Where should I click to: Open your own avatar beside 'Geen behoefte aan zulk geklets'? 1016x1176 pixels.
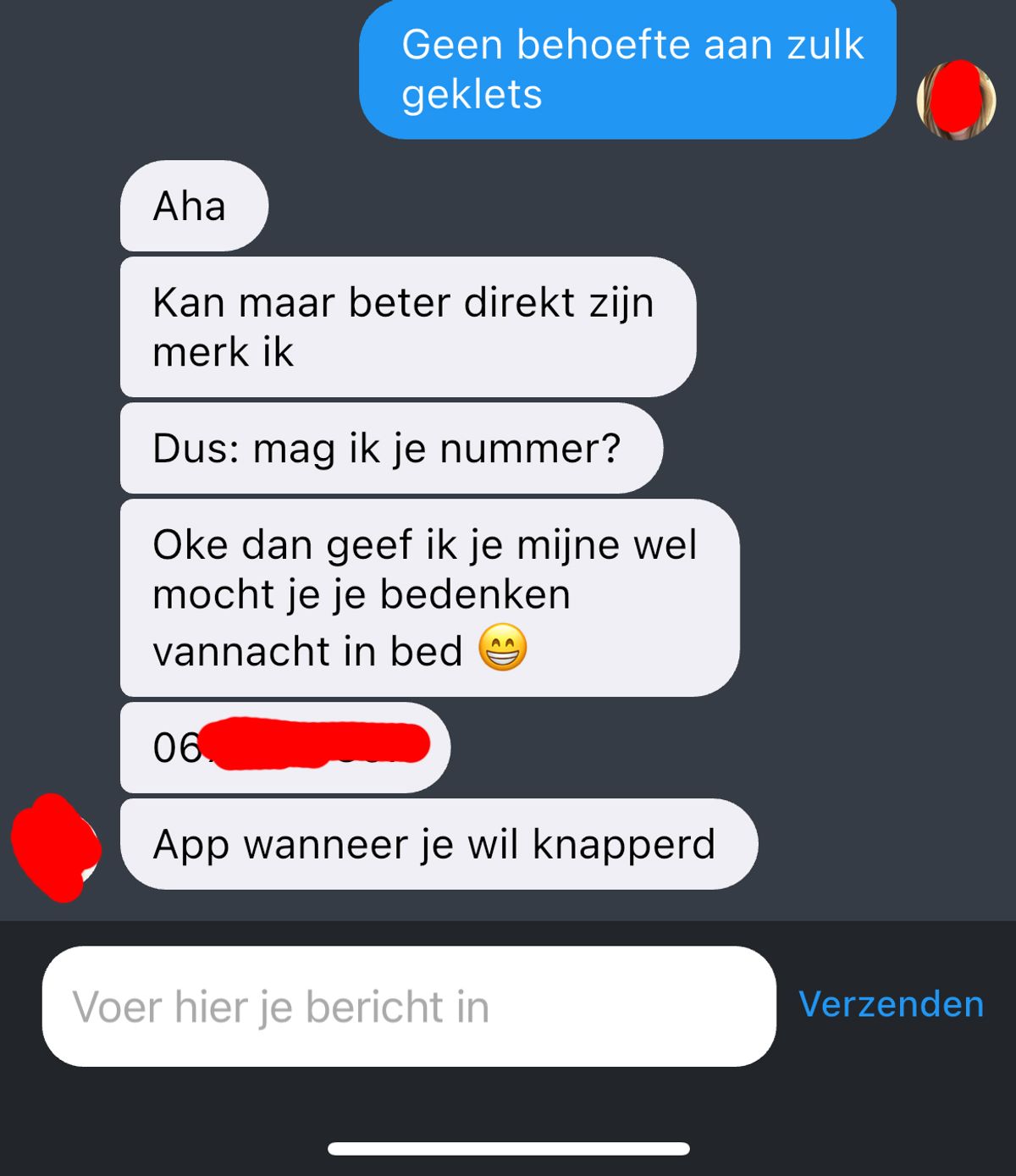(956, 100)
